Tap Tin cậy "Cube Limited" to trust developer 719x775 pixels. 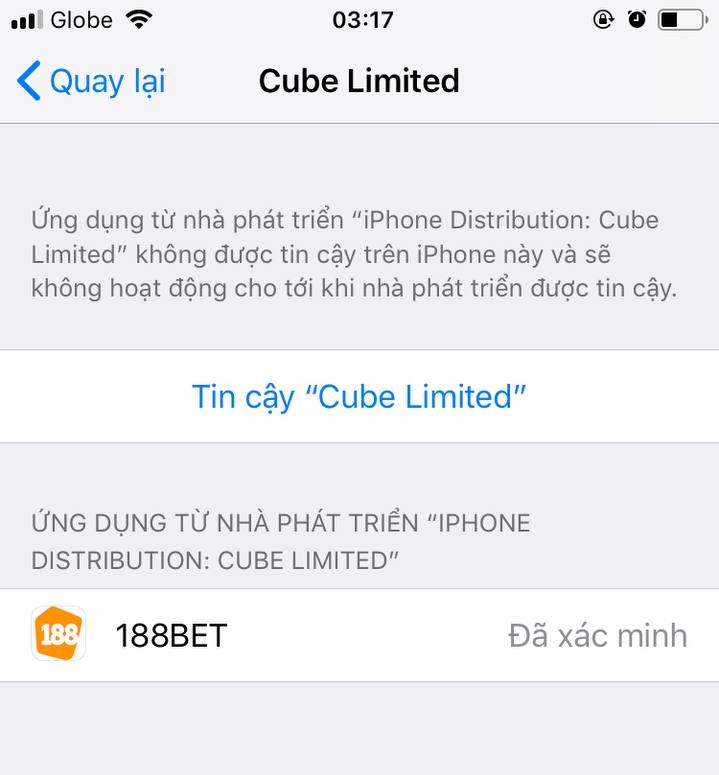[x=359, y=397]
